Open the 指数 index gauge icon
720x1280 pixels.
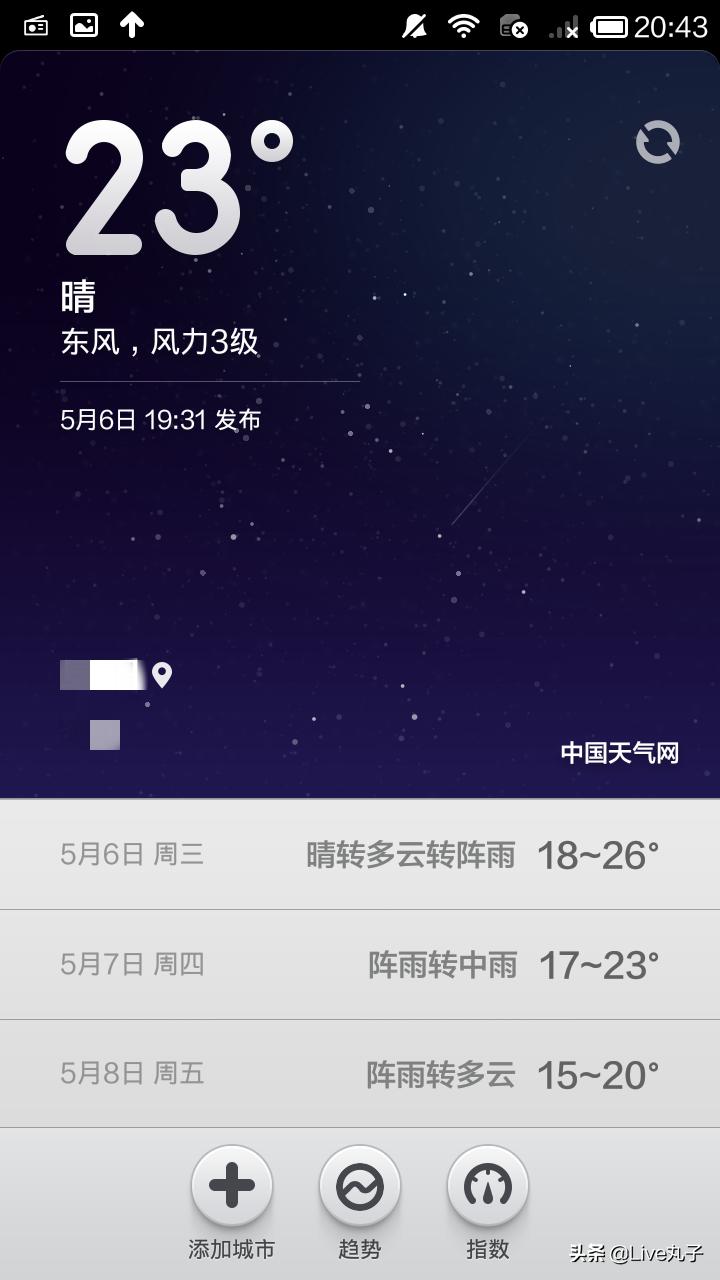tap(487, 1184)
